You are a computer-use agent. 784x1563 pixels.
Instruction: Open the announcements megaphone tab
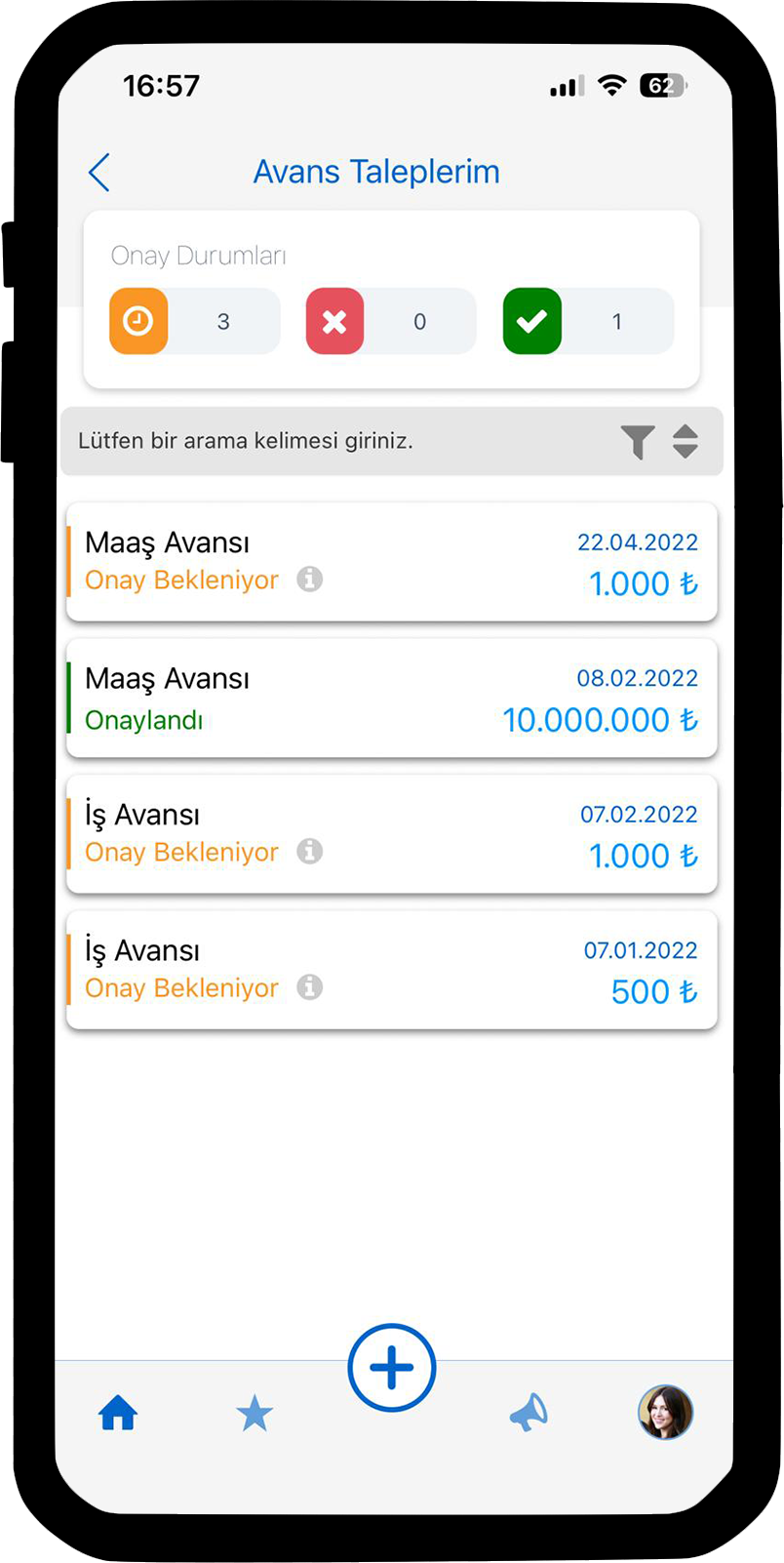[529, 1413]
